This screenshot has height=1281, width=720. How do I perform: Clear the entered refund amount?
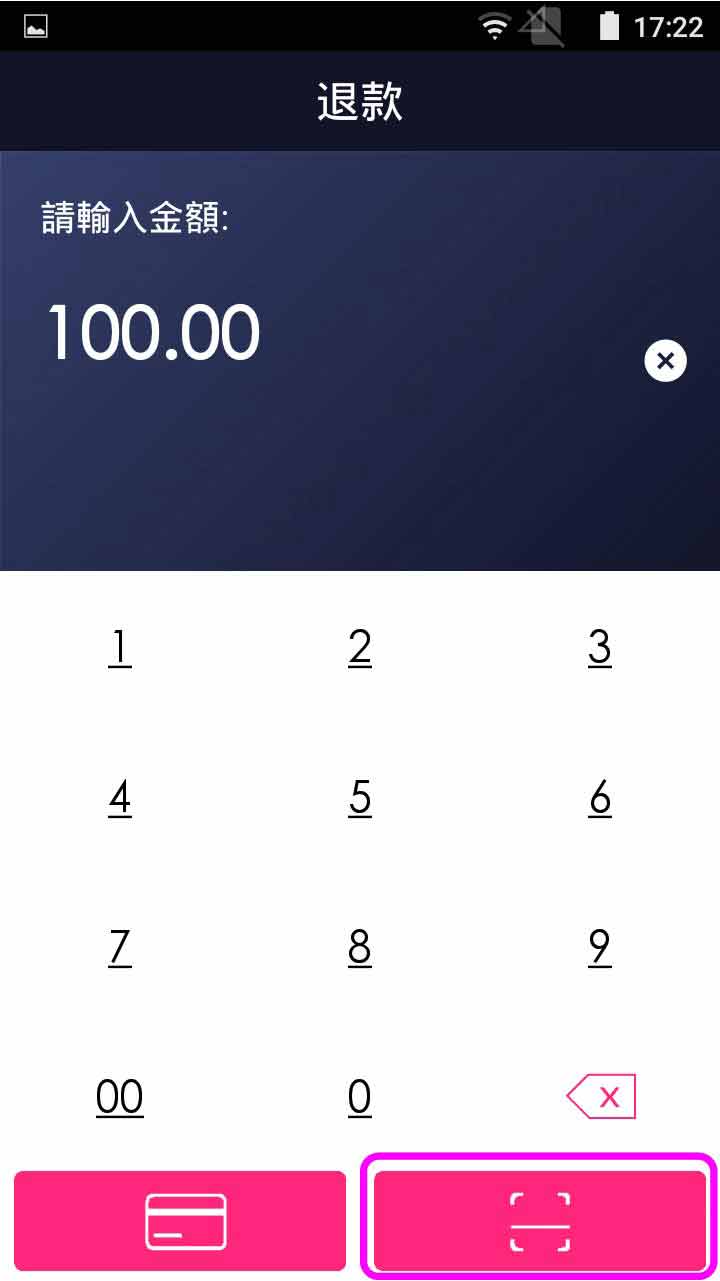[665, 361]
